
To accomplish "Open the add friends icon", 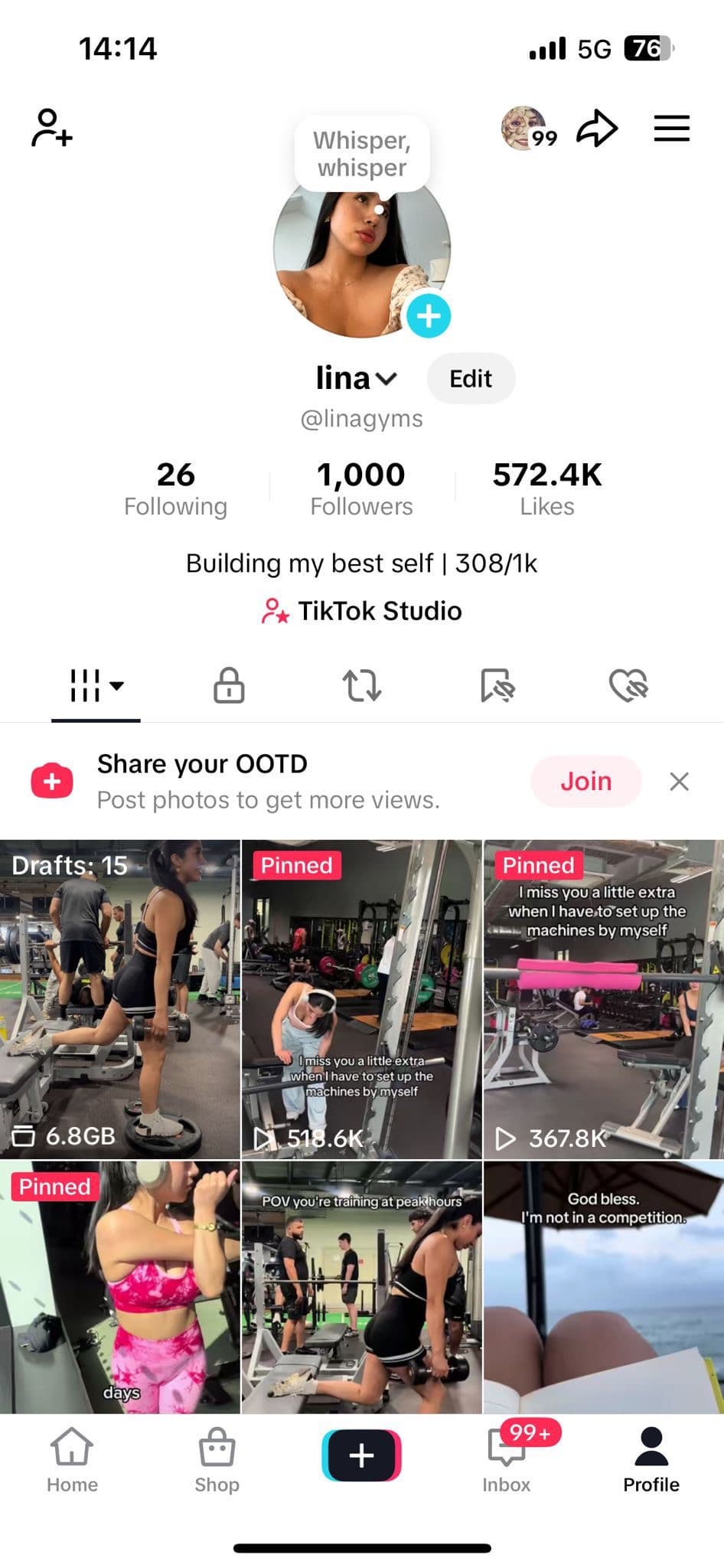I will click(x=51, y=128).
